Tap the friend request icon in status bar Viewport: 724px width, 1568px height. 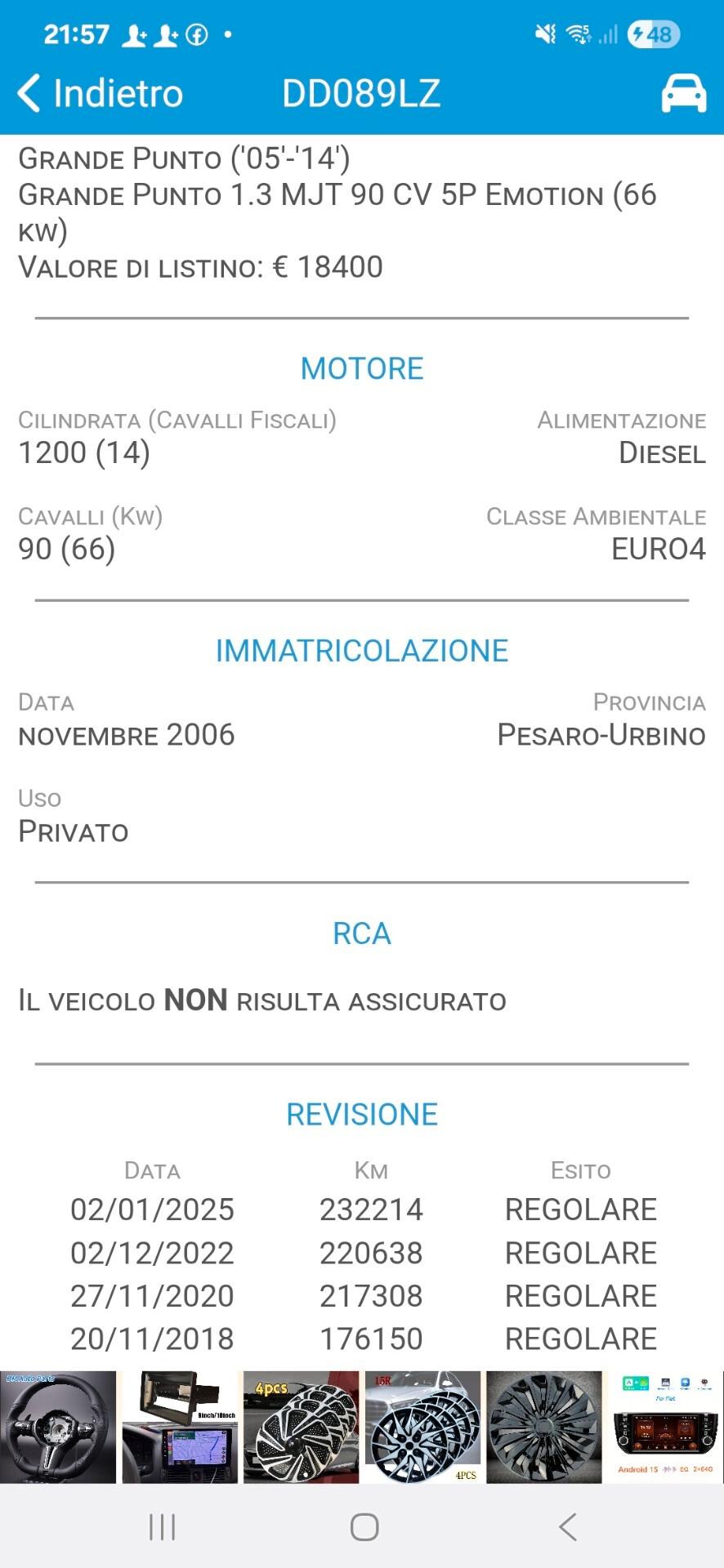click(x=134, y=33)
